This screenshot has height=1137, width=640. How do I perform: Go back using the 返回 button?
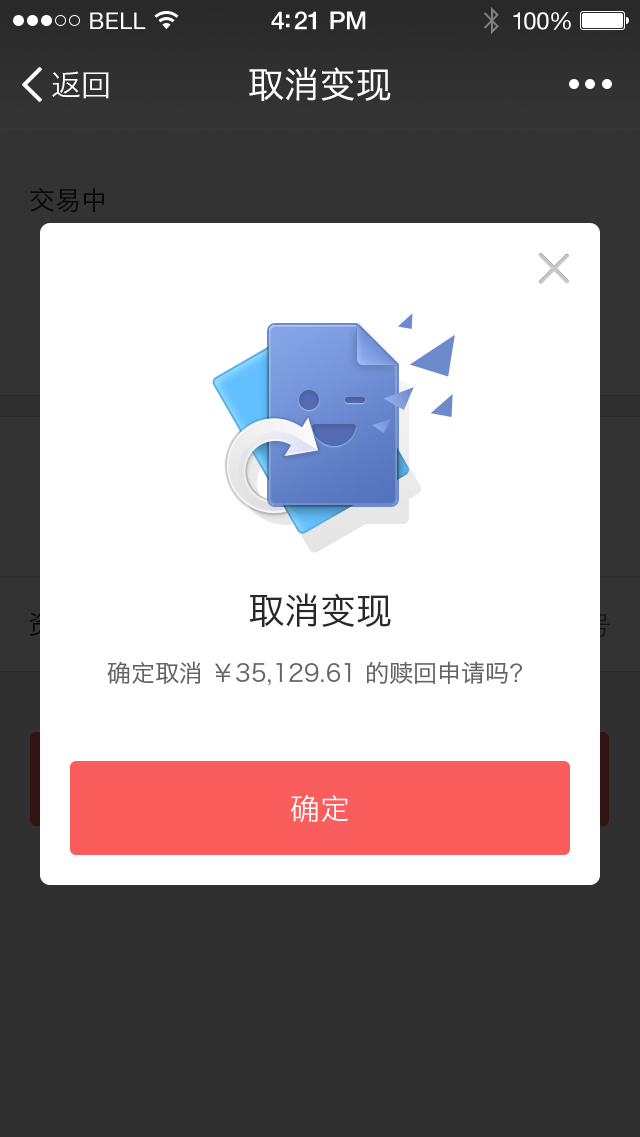(x=65, y=85)
